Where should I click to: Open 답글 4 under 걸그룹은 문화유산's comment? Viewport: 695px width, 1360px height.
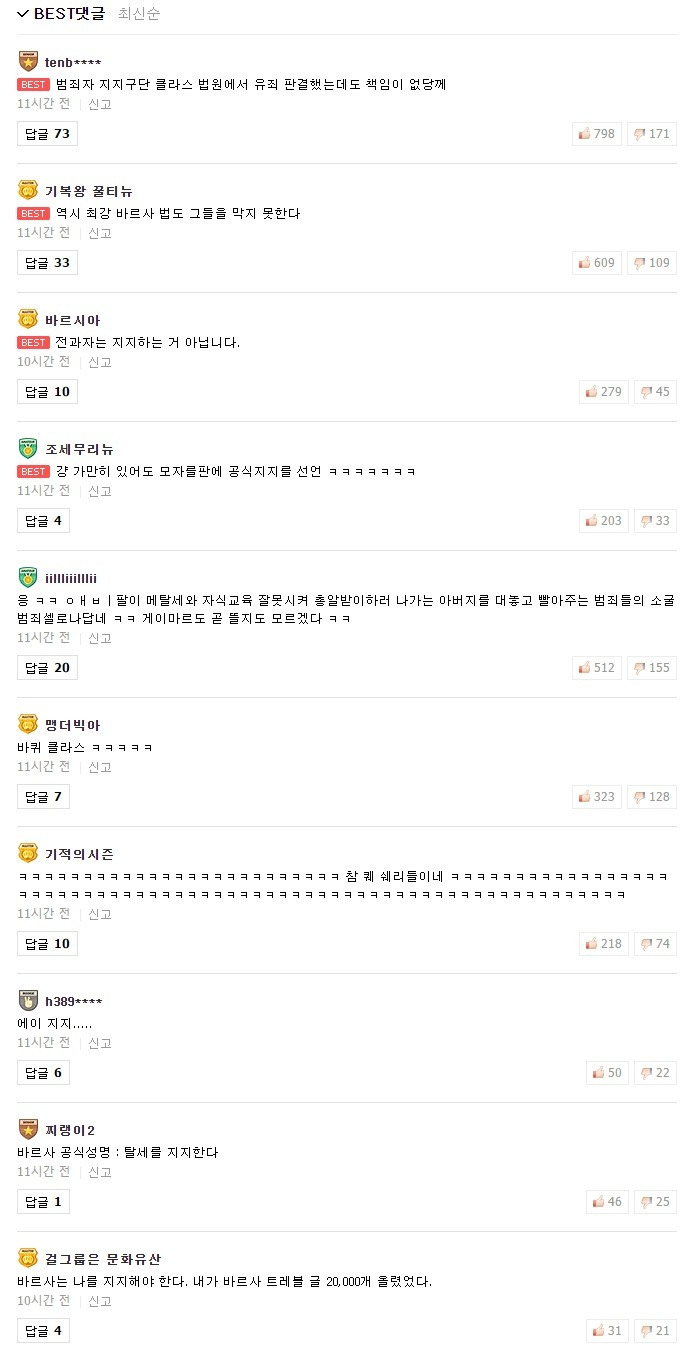coord(43,1331)
